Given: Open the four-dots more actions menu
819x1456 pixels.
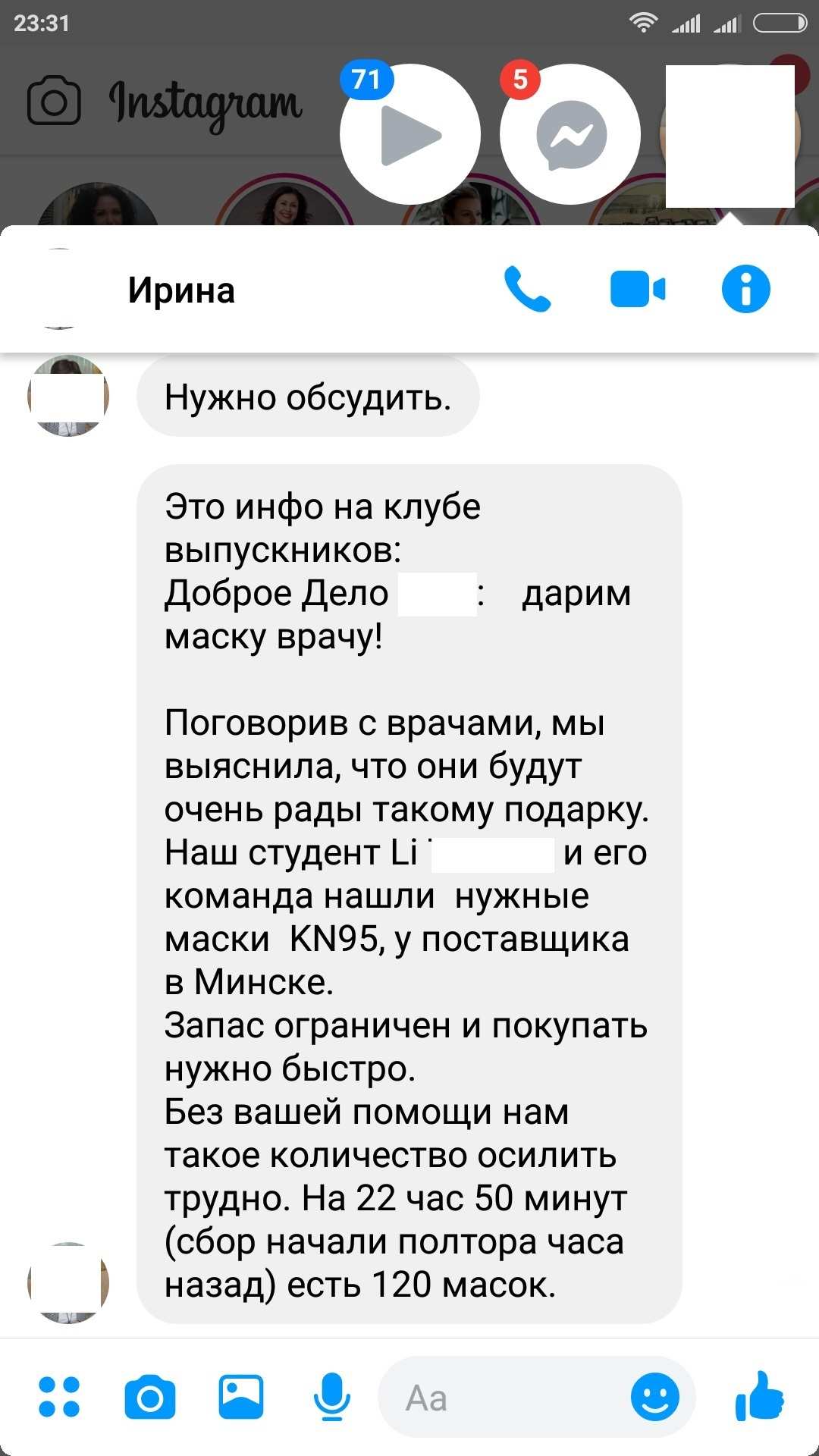Looking at the screenshot, I should 59,1397.
